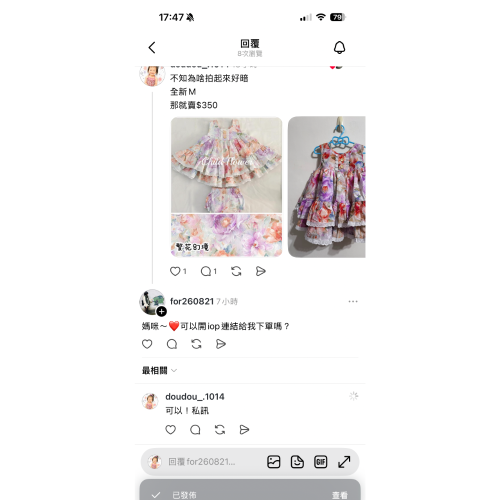The image size is (500, 500).
Task: Add a GIF to the reply
Action: [x=321, y=462]
